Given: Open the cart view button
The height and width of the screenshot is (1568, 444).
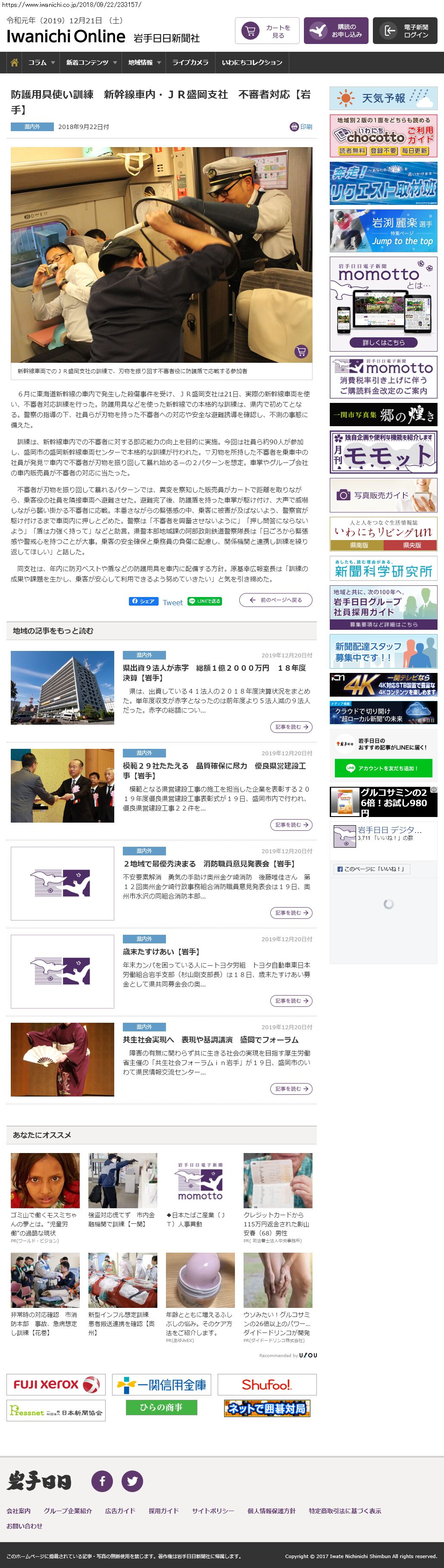Looking at the screenshot, I should [x=267, y=31].
